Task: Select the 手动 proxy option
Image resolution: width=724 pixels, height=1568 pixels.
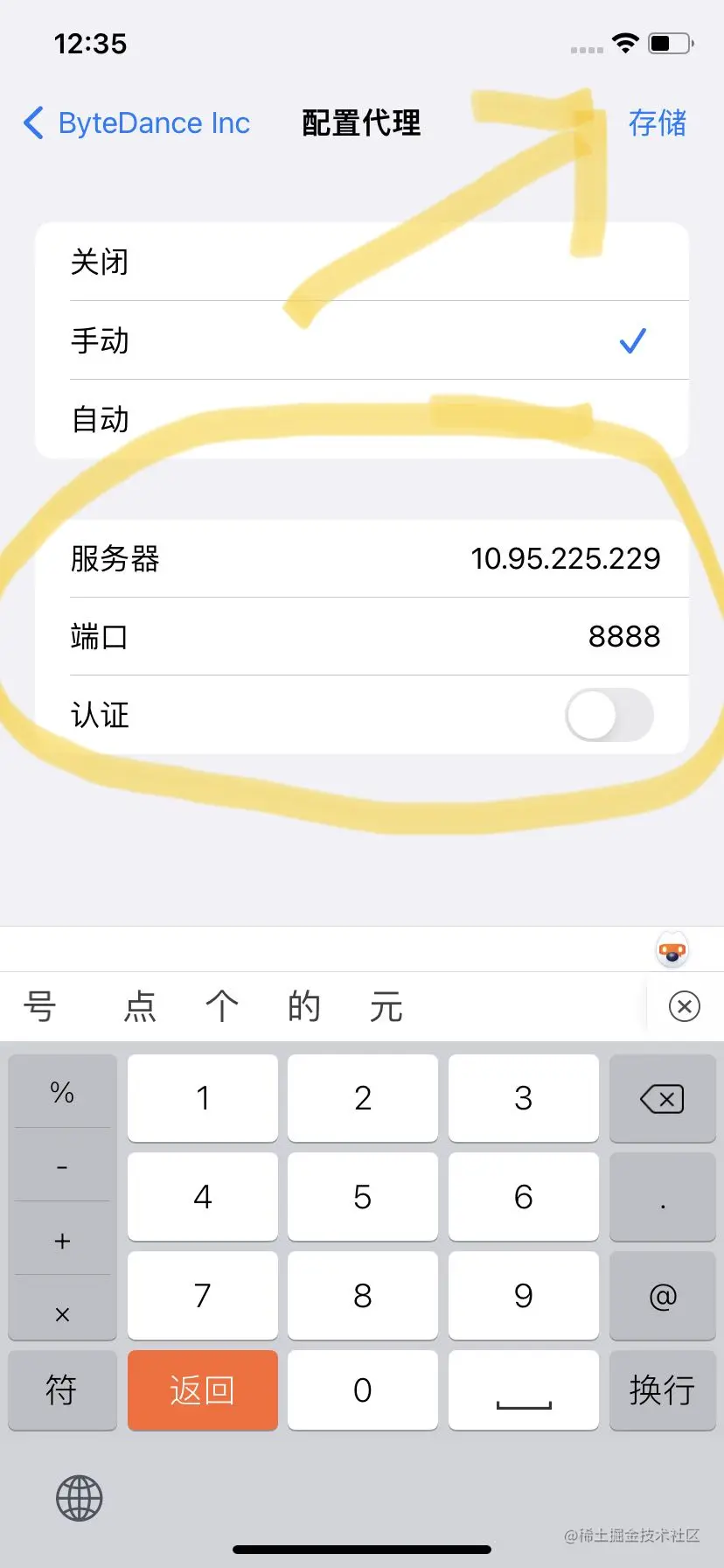Action: pyautogui.click(x=362, y=340)
